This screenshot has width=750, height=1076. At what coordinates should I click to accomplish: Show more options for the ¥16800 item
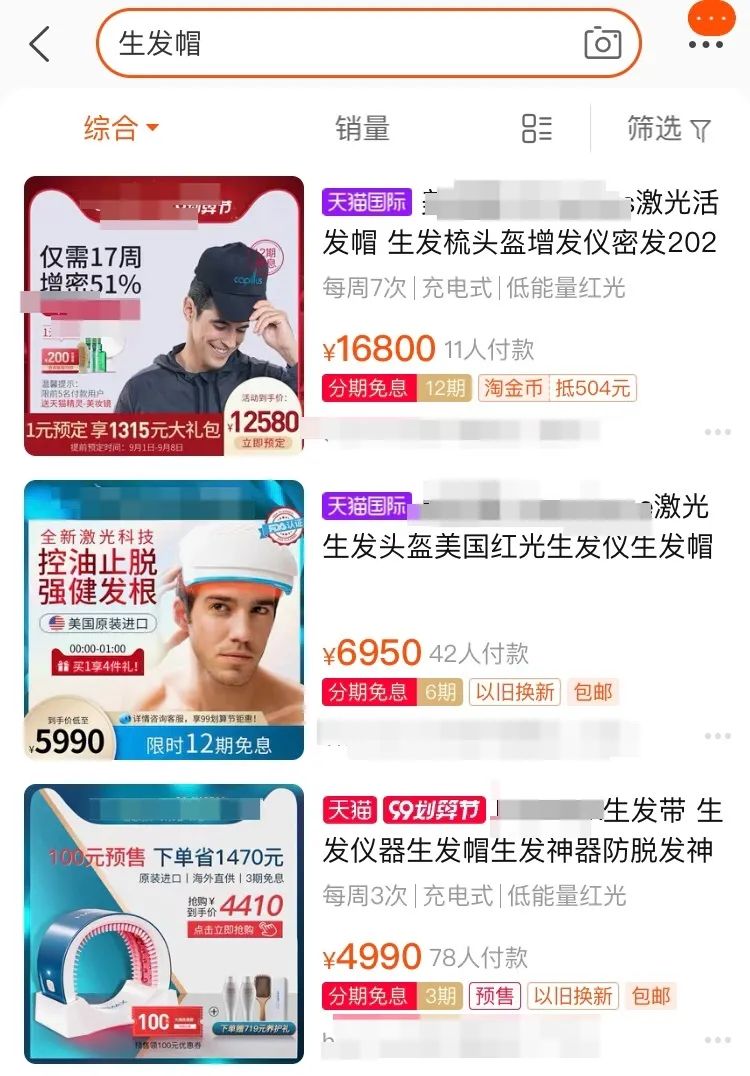coord(717,432)
